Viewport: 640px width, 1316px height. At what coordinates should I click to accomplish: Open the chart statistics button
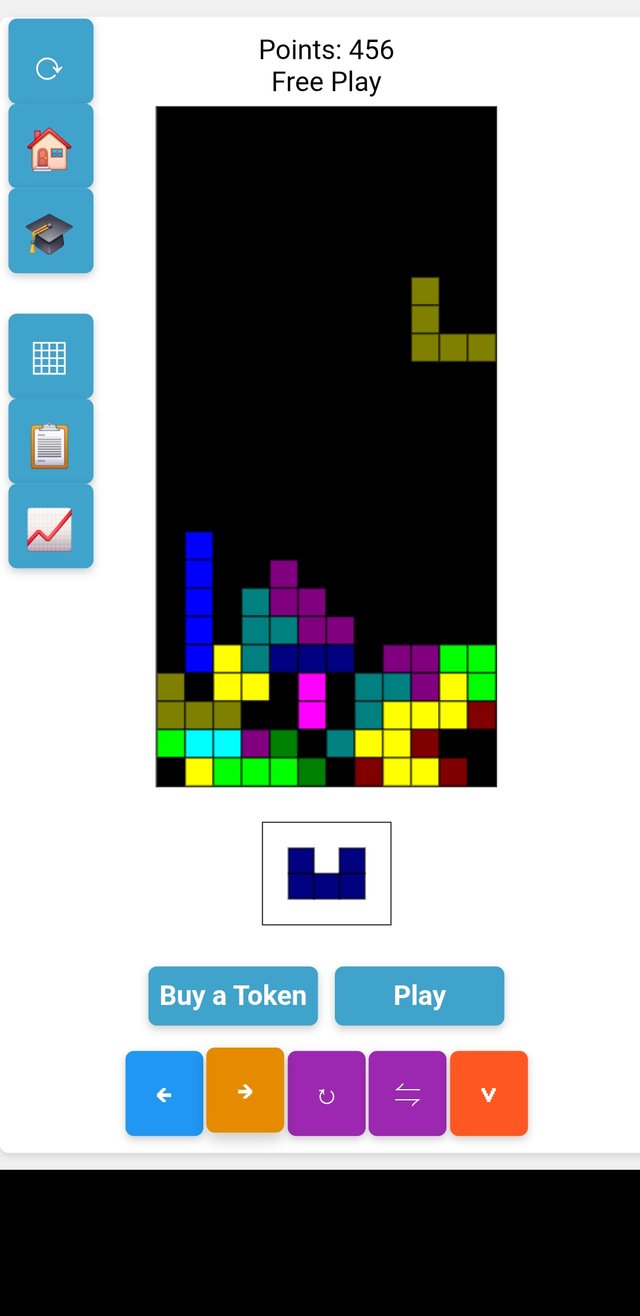(x=50, y=527)
